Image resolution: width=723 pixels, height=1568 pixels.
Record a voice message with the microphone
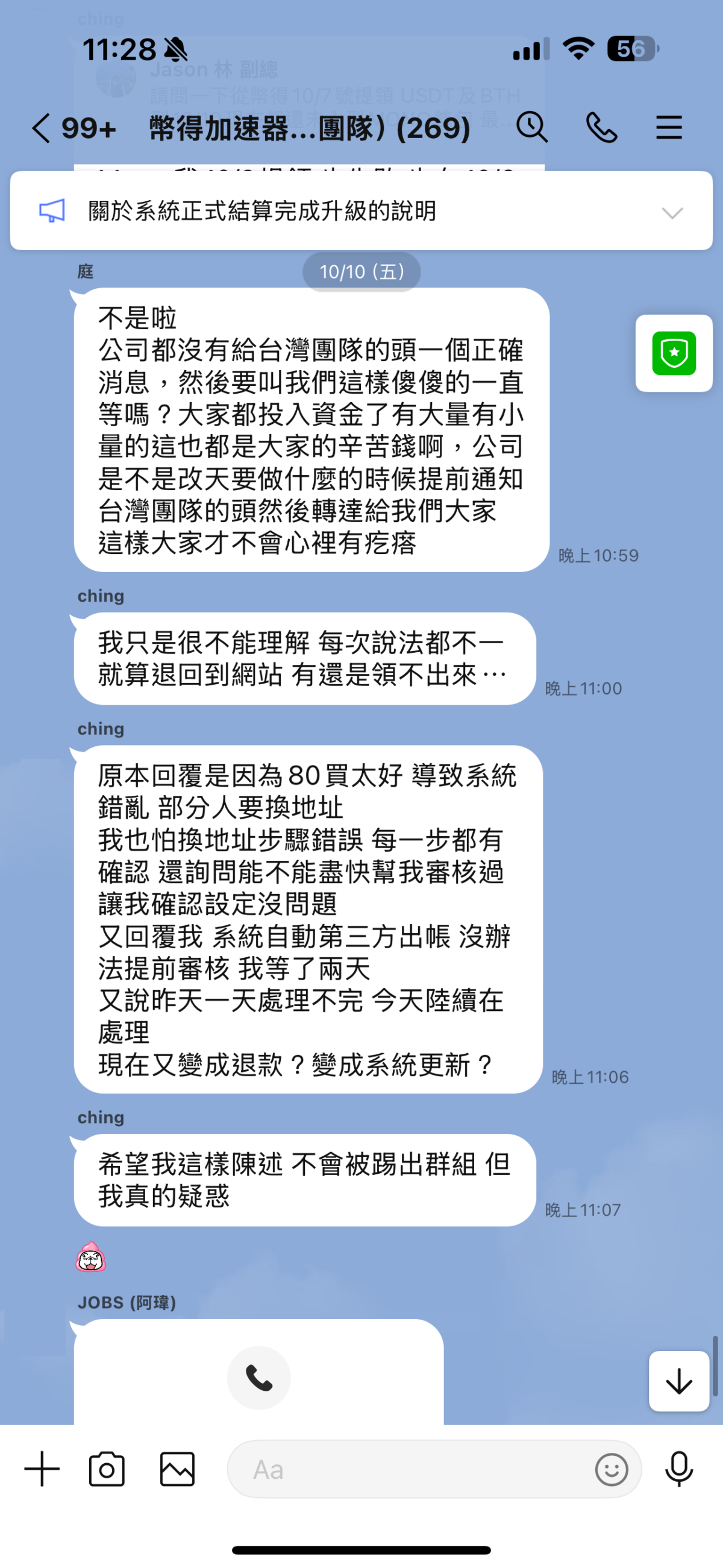click(x=678, y=1469)
